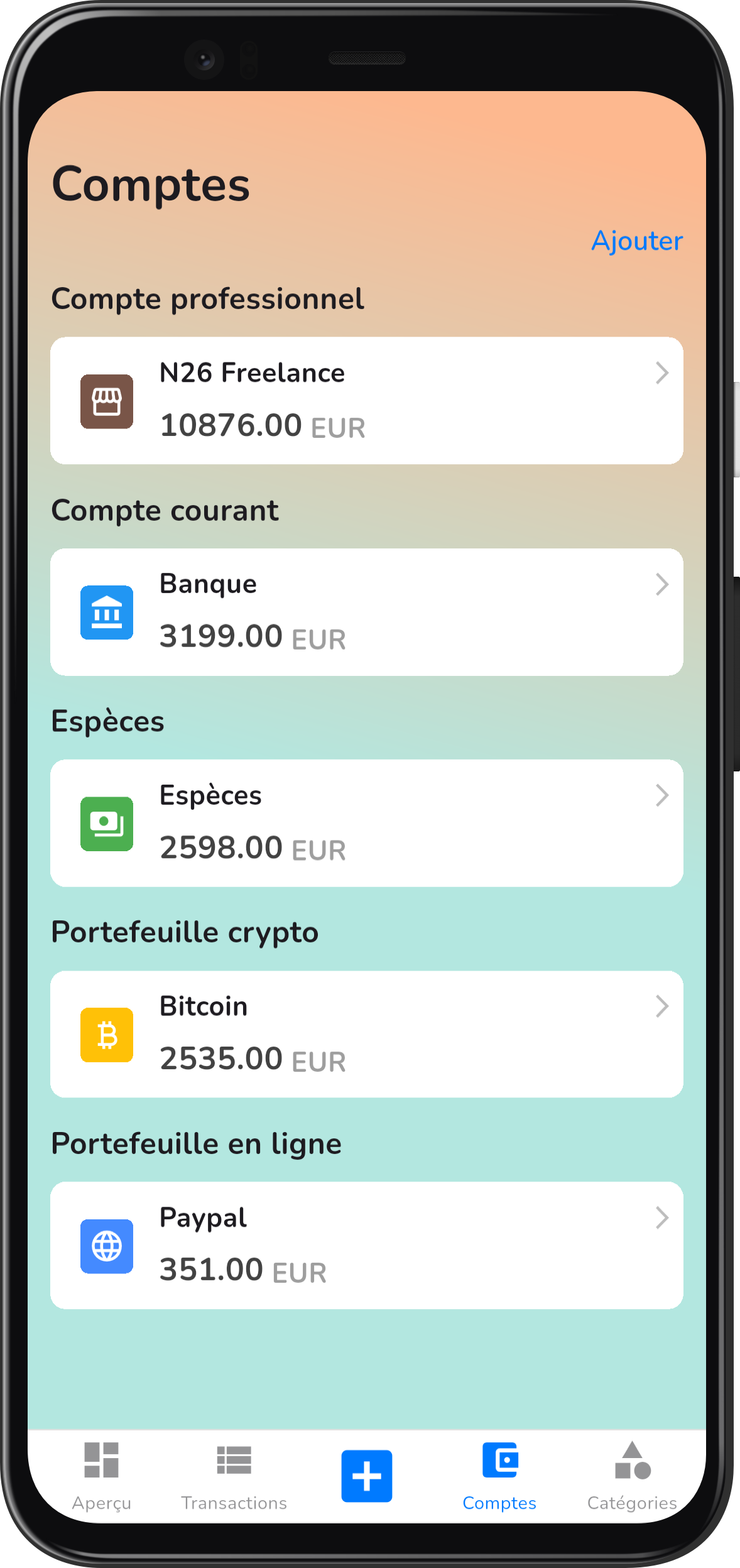Click the blue bank icon for Banque

[x=106, y=613]
